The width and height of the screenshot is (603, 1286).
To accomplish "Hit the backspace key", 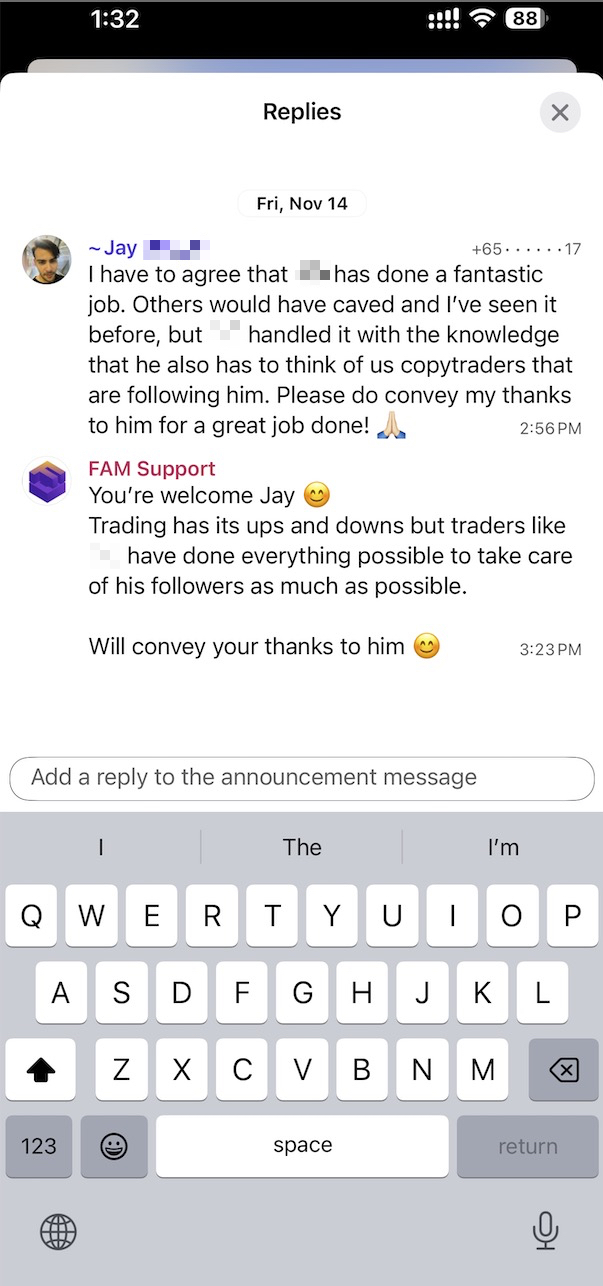I will coord(563,1070).
